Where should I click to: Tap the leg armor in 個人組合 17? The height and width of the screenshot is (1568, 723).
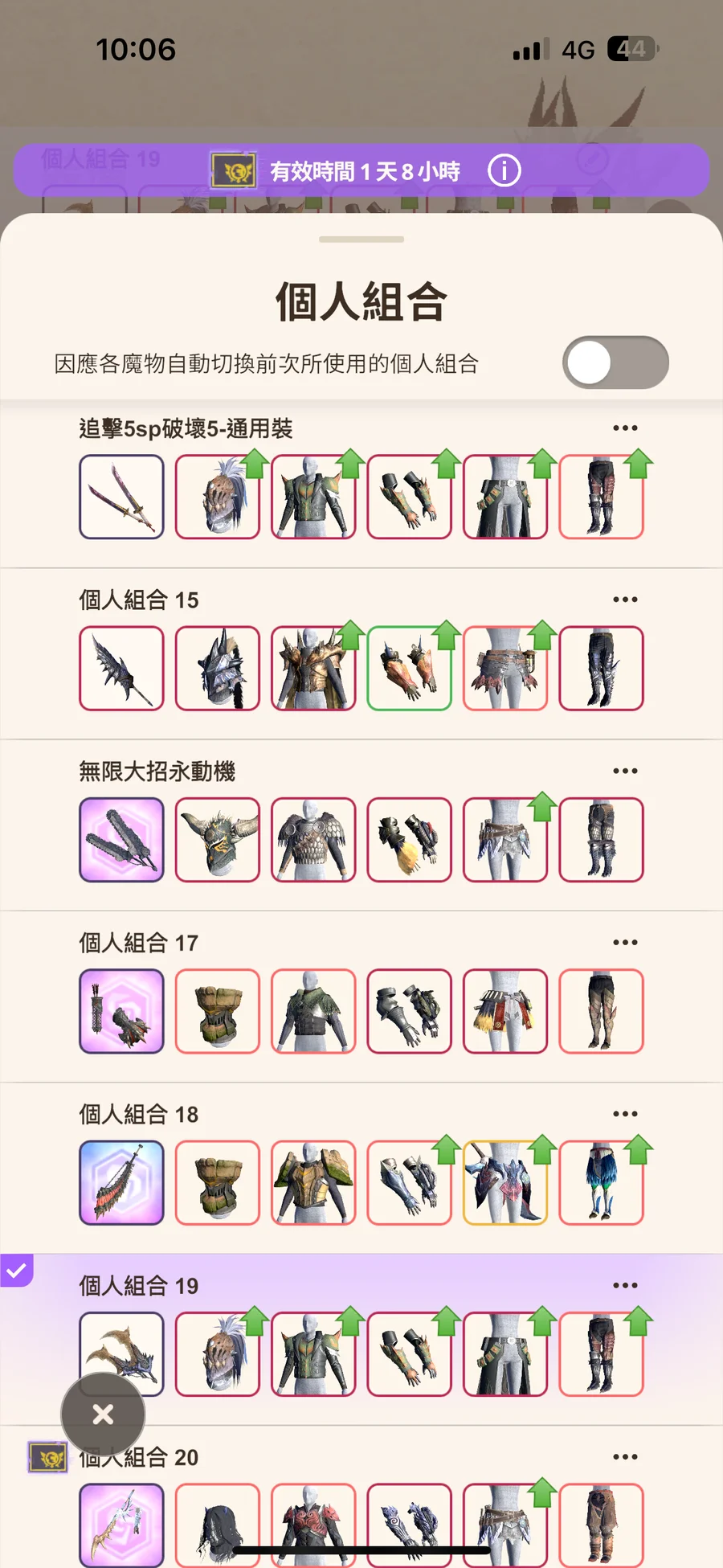601,1011
